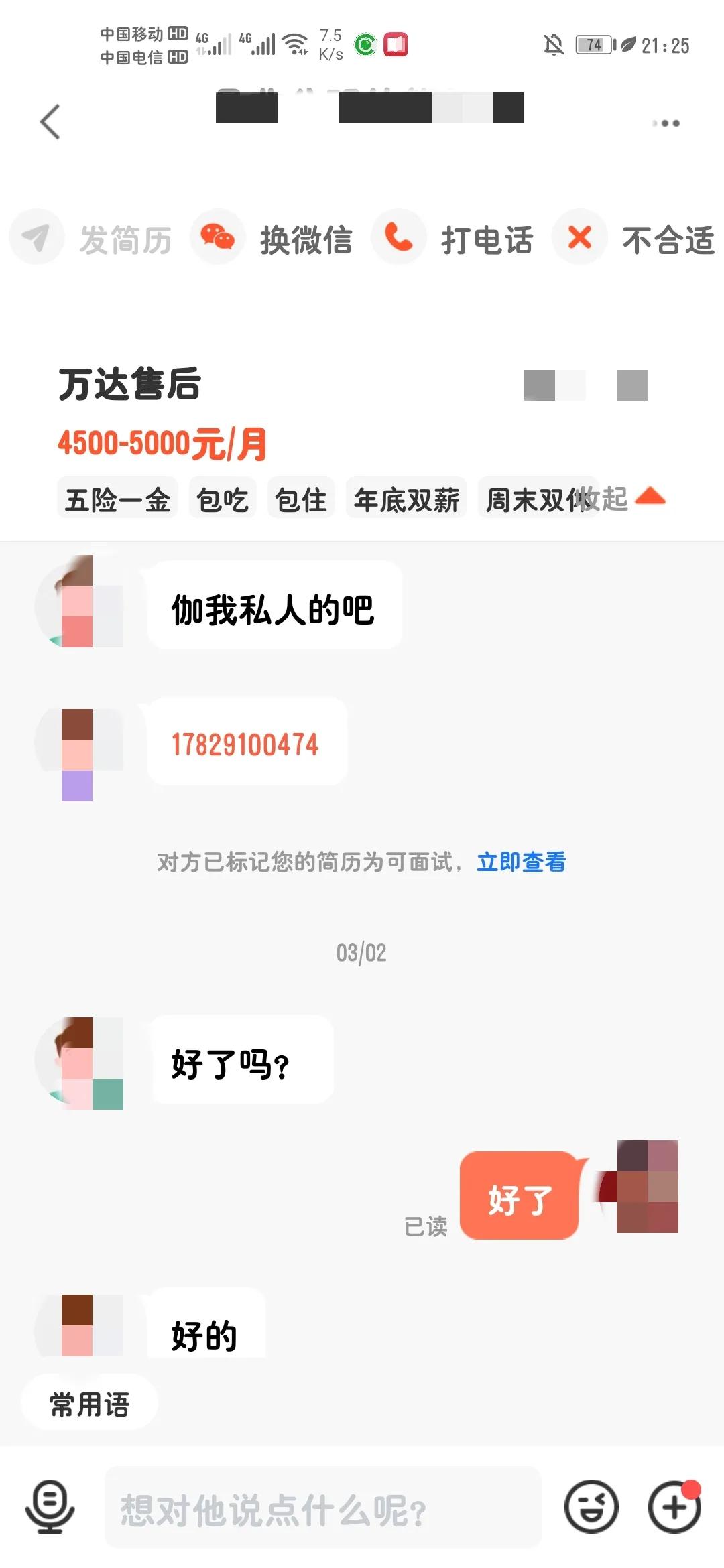Collapse the benefits tags with orange arrow
Viewport: 724px width, 1568px height.
[x=650, y=497]
